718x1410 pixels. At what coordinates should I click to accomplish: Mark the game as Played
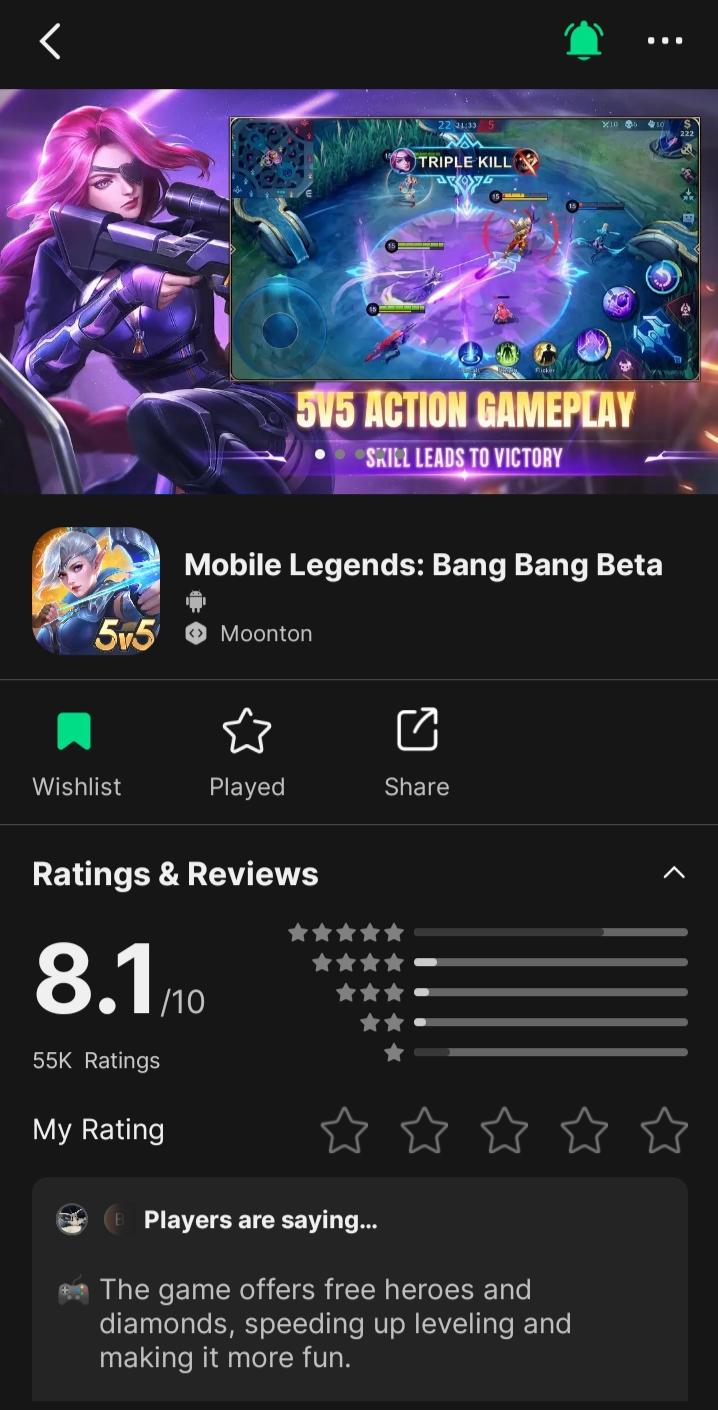[x=247, y=753]
